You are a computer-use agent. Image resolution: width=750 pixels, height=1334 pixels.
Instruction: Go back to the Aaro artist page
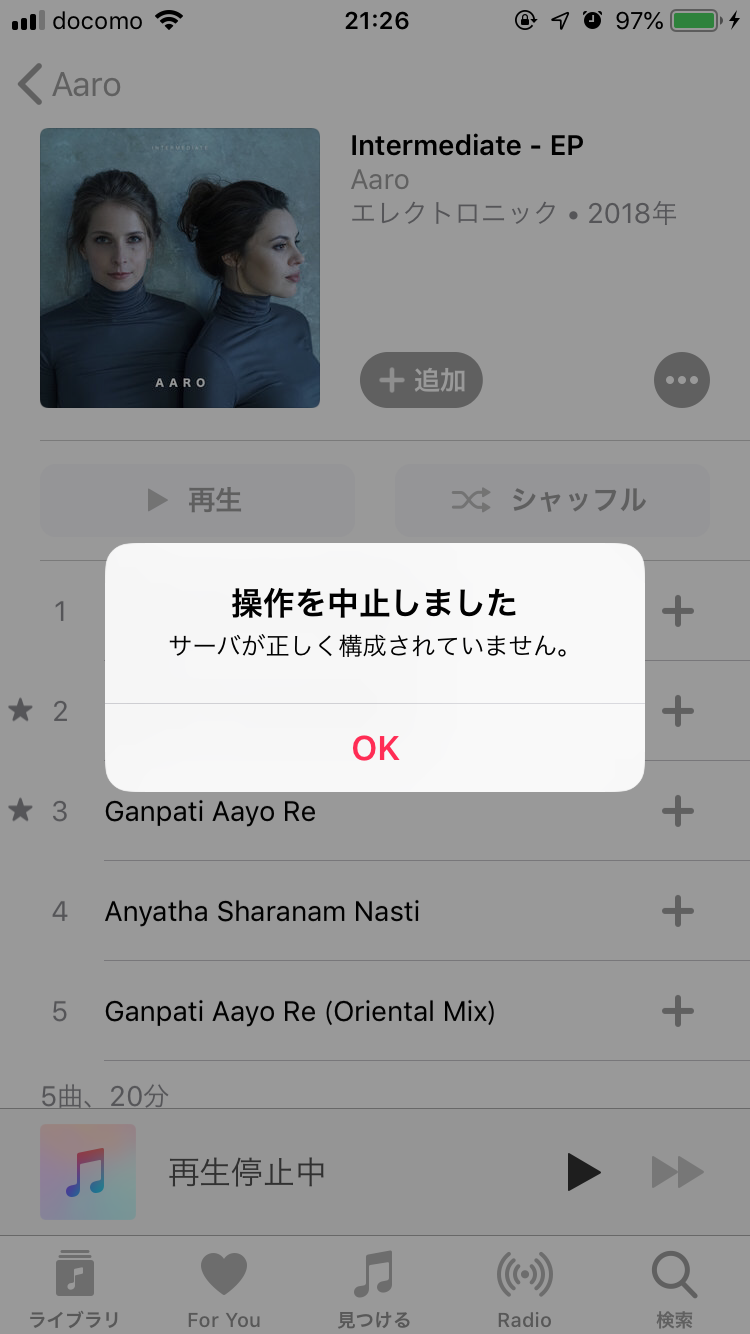click(x=70, y=85)
